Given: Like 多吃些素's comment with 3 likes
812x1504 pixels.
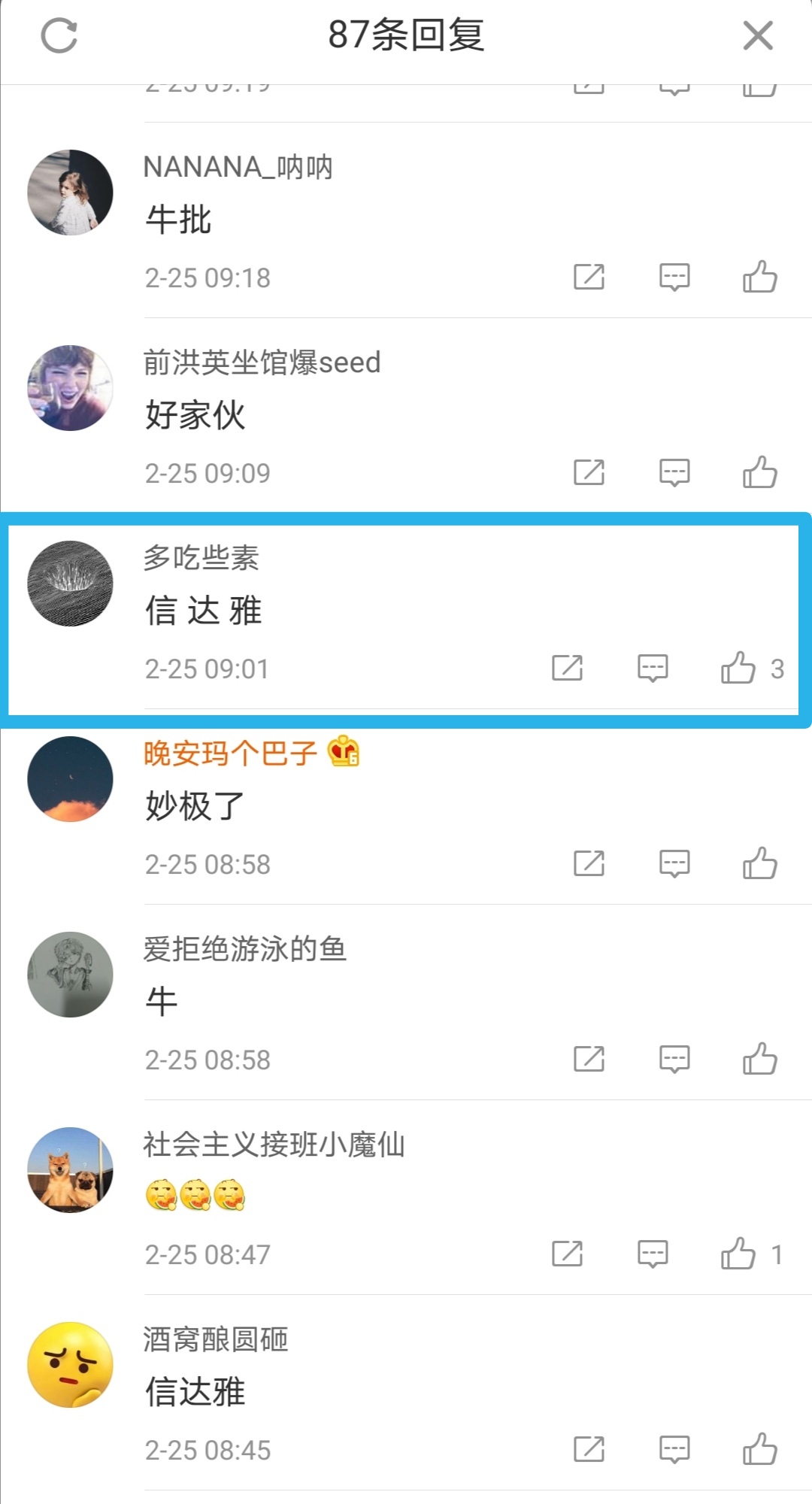Looking at the screenshot, I should [x=738, y=668].
